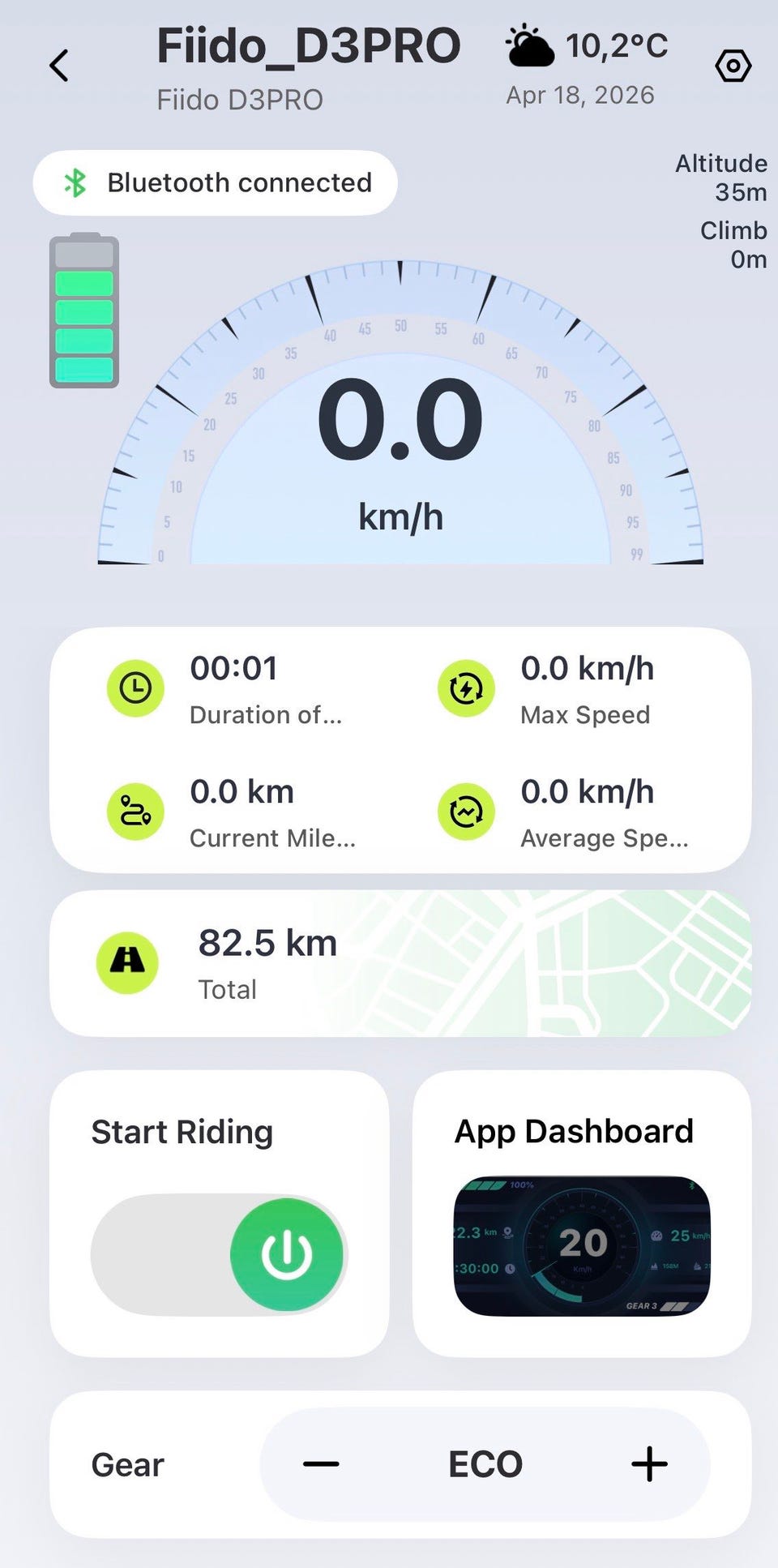Tap the Bluetooth connected status chip
The image size is (778, 1568).
(x=216, y=183)
